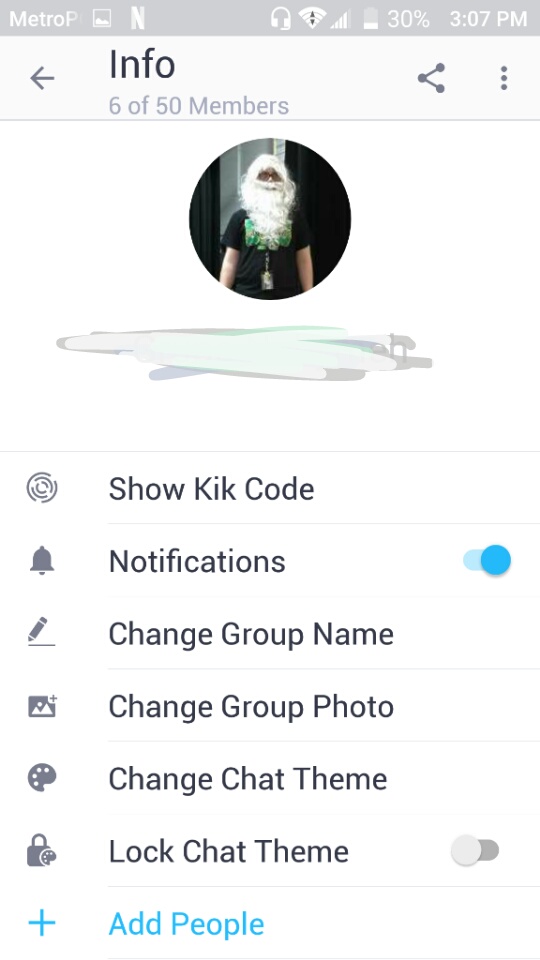The width and height of the screenshot is (540, 960).
Task: Open the group profile picture
Action: 270,219
